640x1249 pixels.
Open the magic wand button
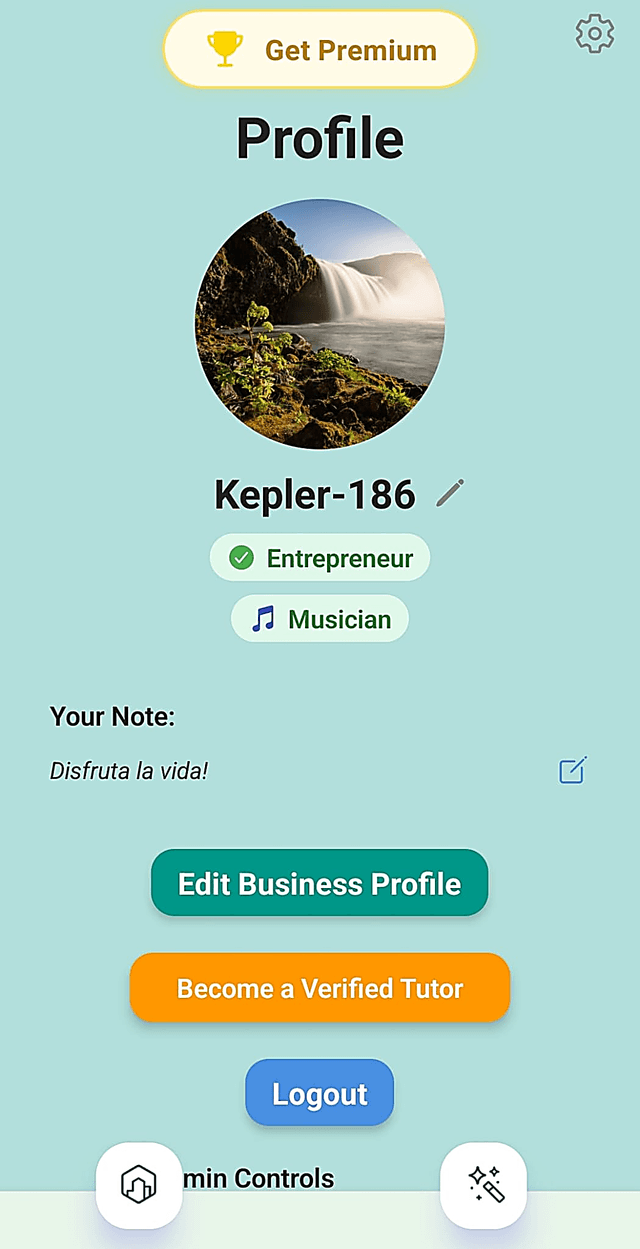coord(483,1185)
